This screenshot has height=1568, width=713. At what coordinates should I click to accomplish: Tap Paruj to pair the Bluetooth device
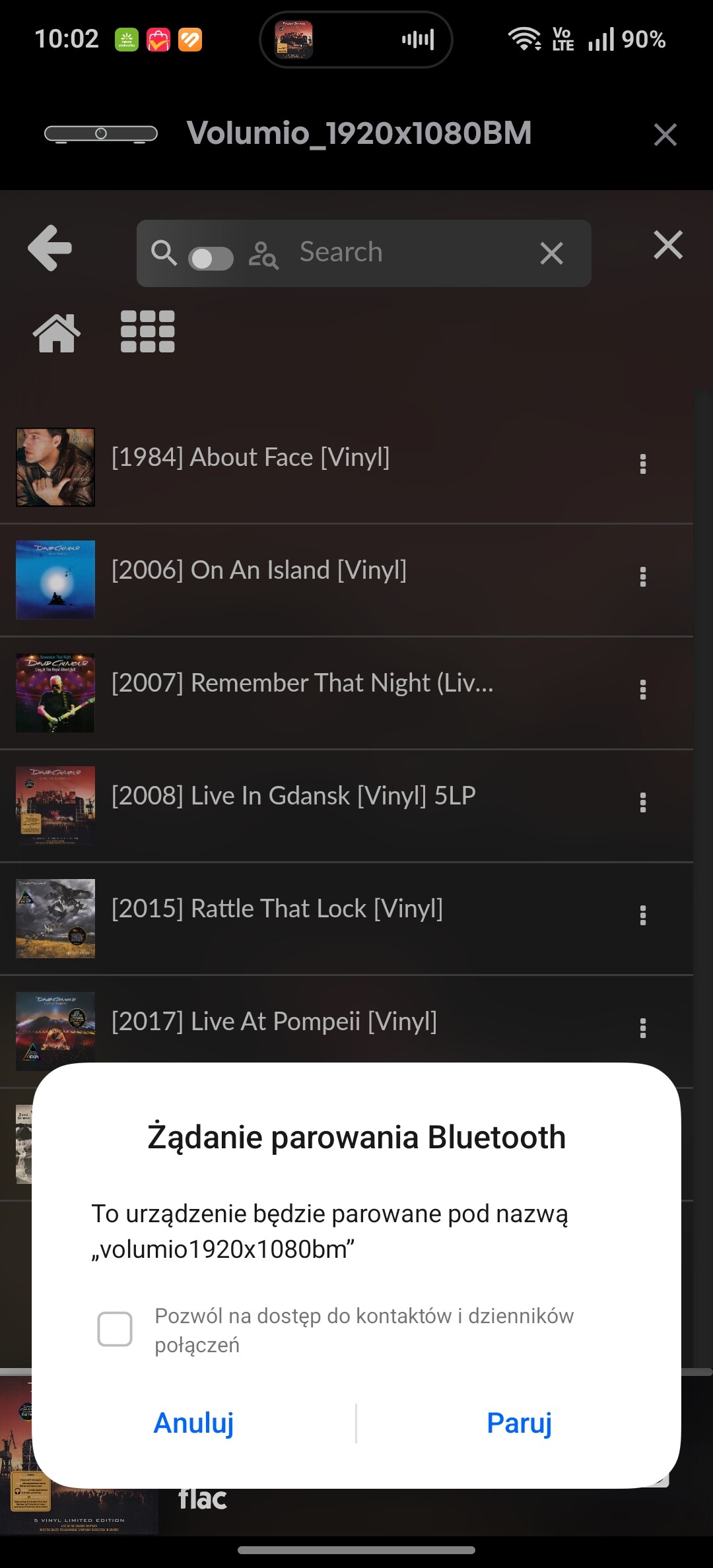click(519, 1423)
